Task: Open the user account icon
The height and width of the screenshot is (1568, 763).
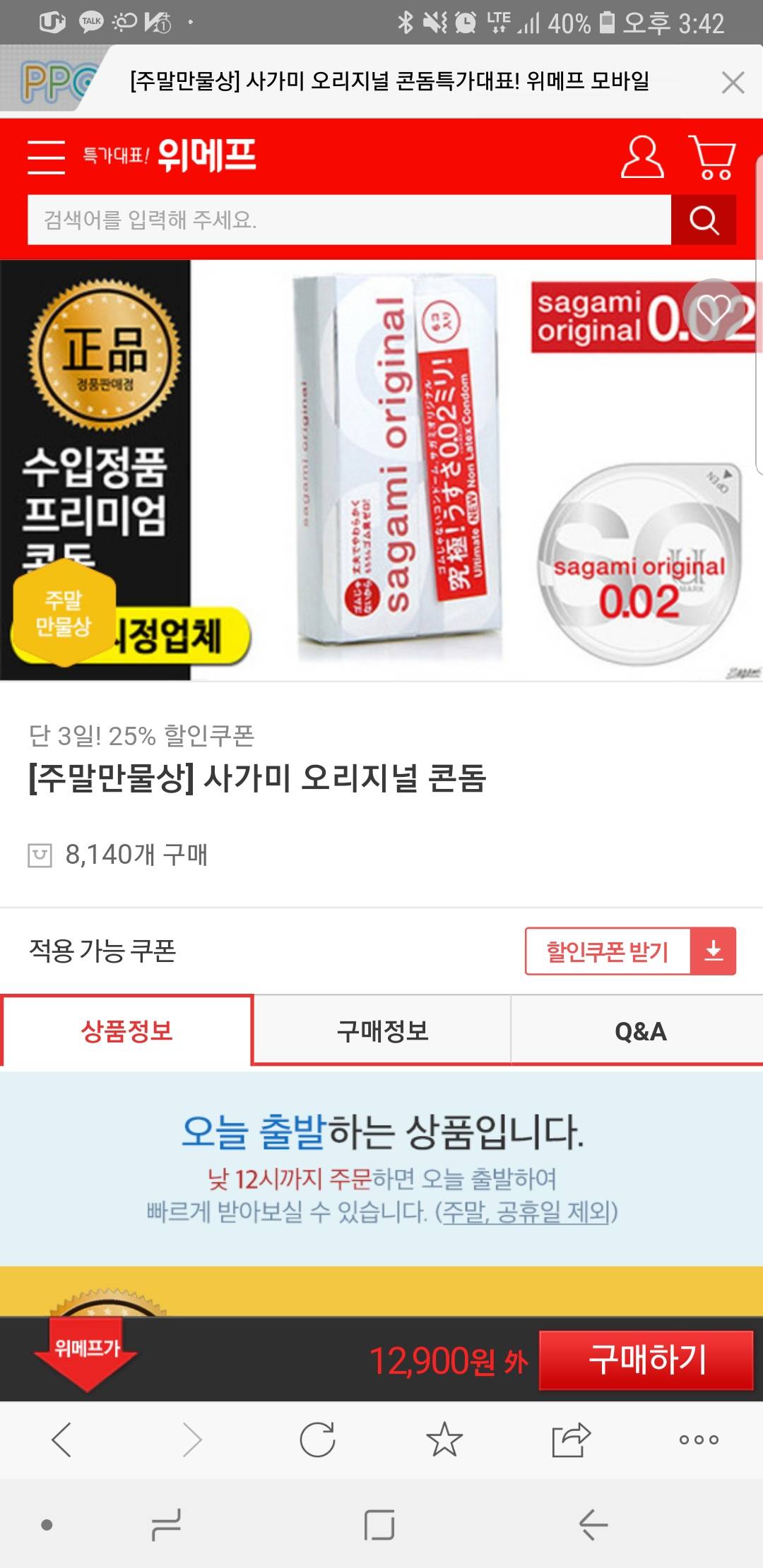Action: (x=641, y=157)
